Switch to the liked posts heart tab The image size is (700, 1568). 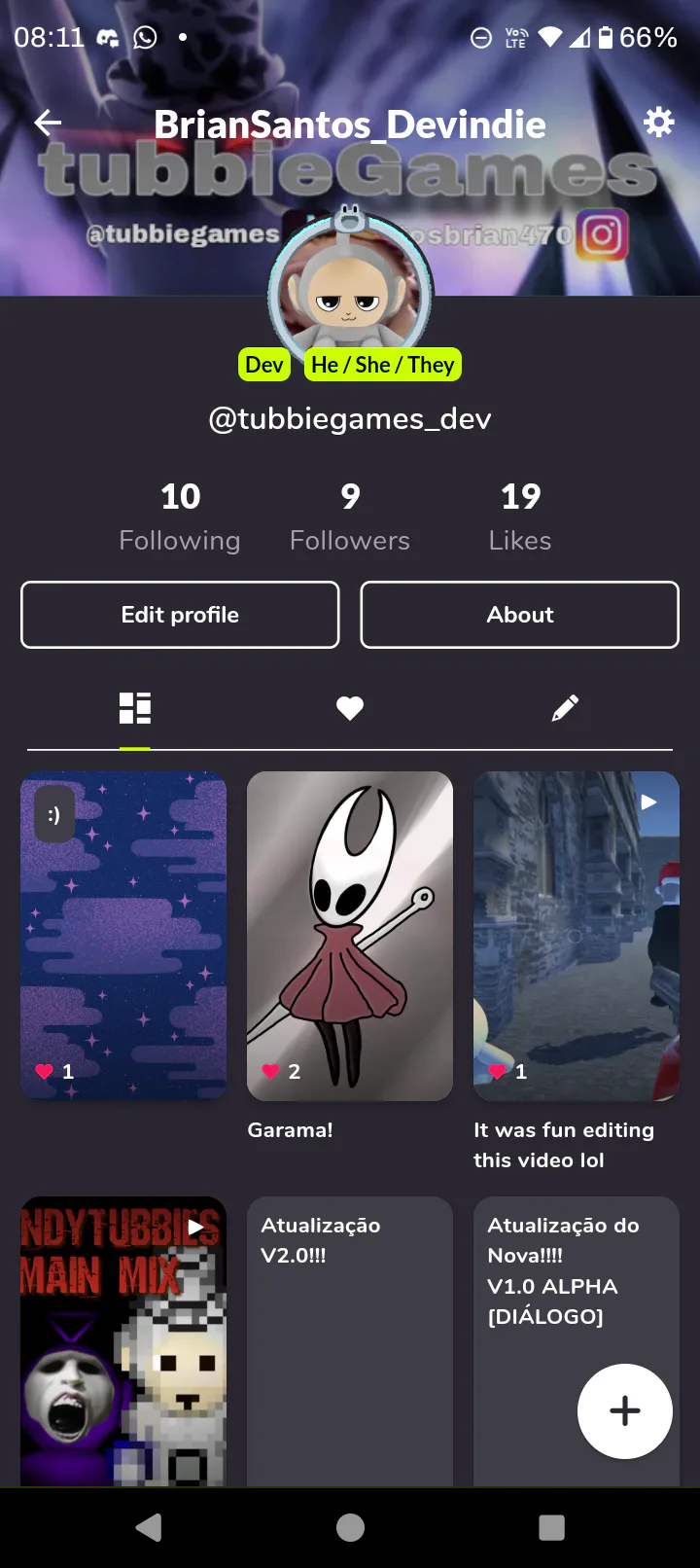pyautogui.click(x=350, y=708)
